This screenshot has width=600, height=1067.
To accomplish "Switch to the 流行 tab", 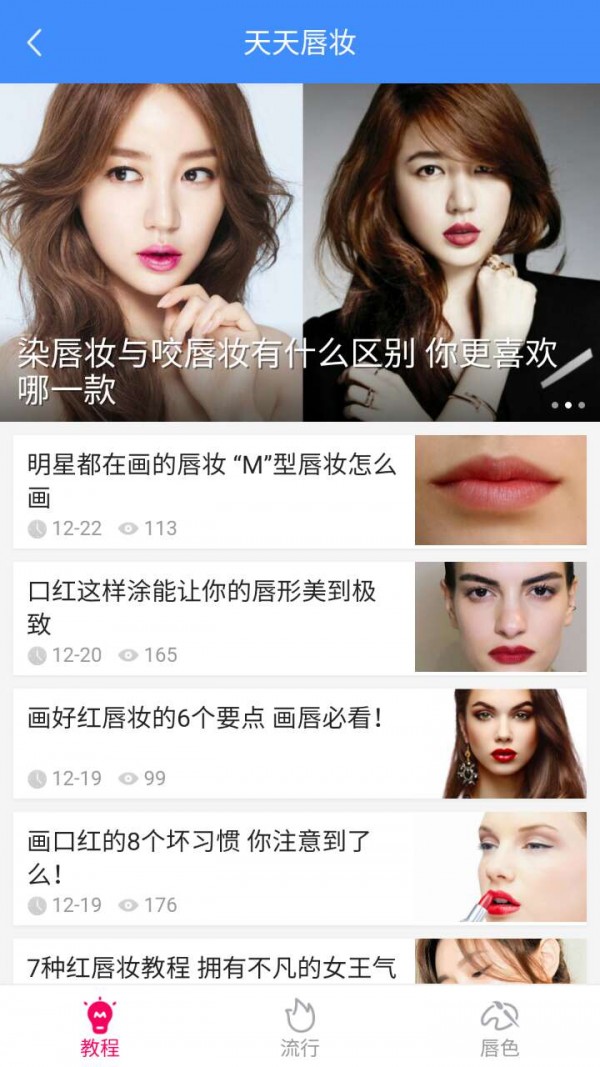I will [300, 1028].
